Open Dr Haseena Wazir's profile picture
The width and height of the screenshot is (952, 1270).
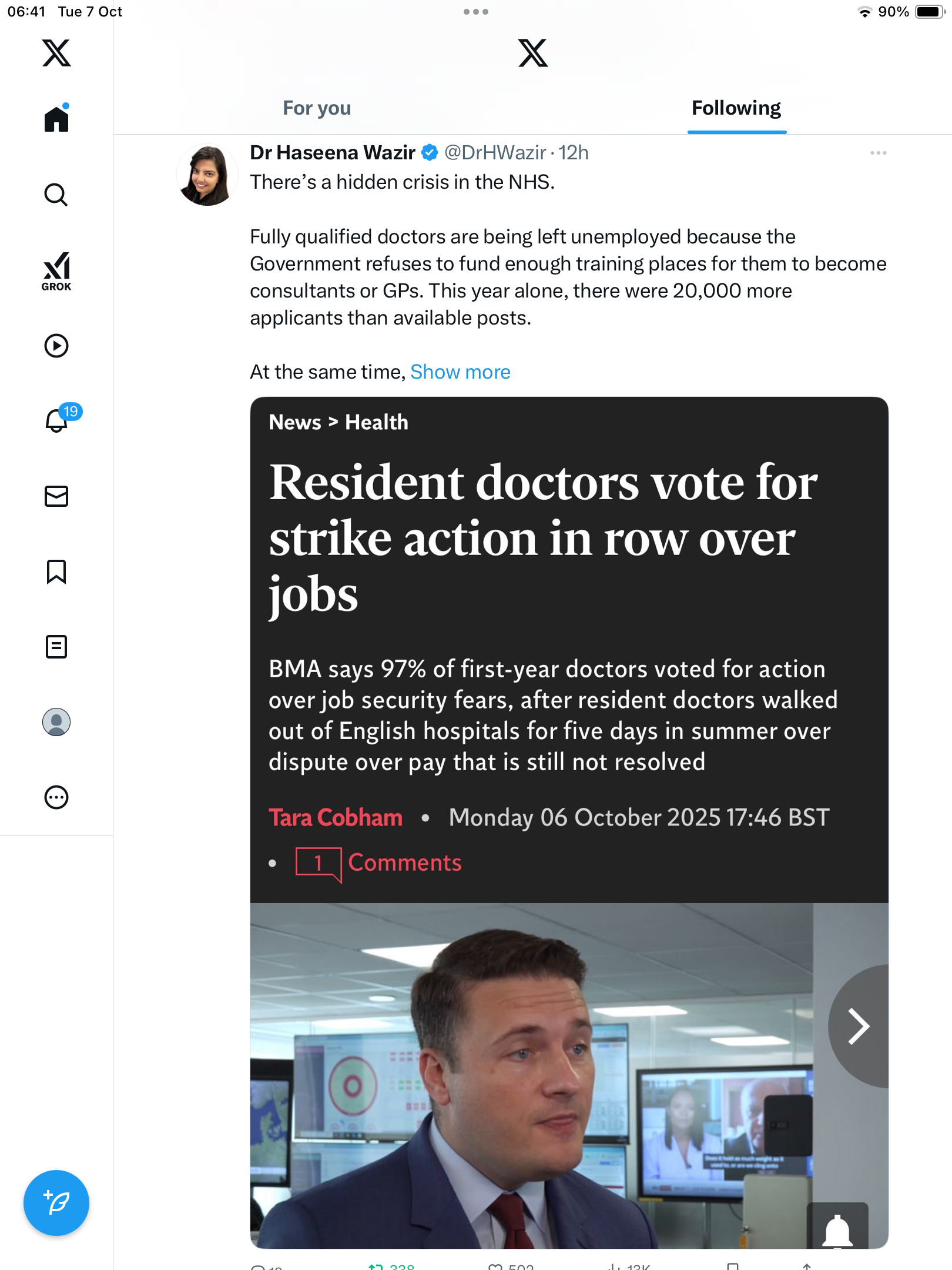click(x=207, y=175)
